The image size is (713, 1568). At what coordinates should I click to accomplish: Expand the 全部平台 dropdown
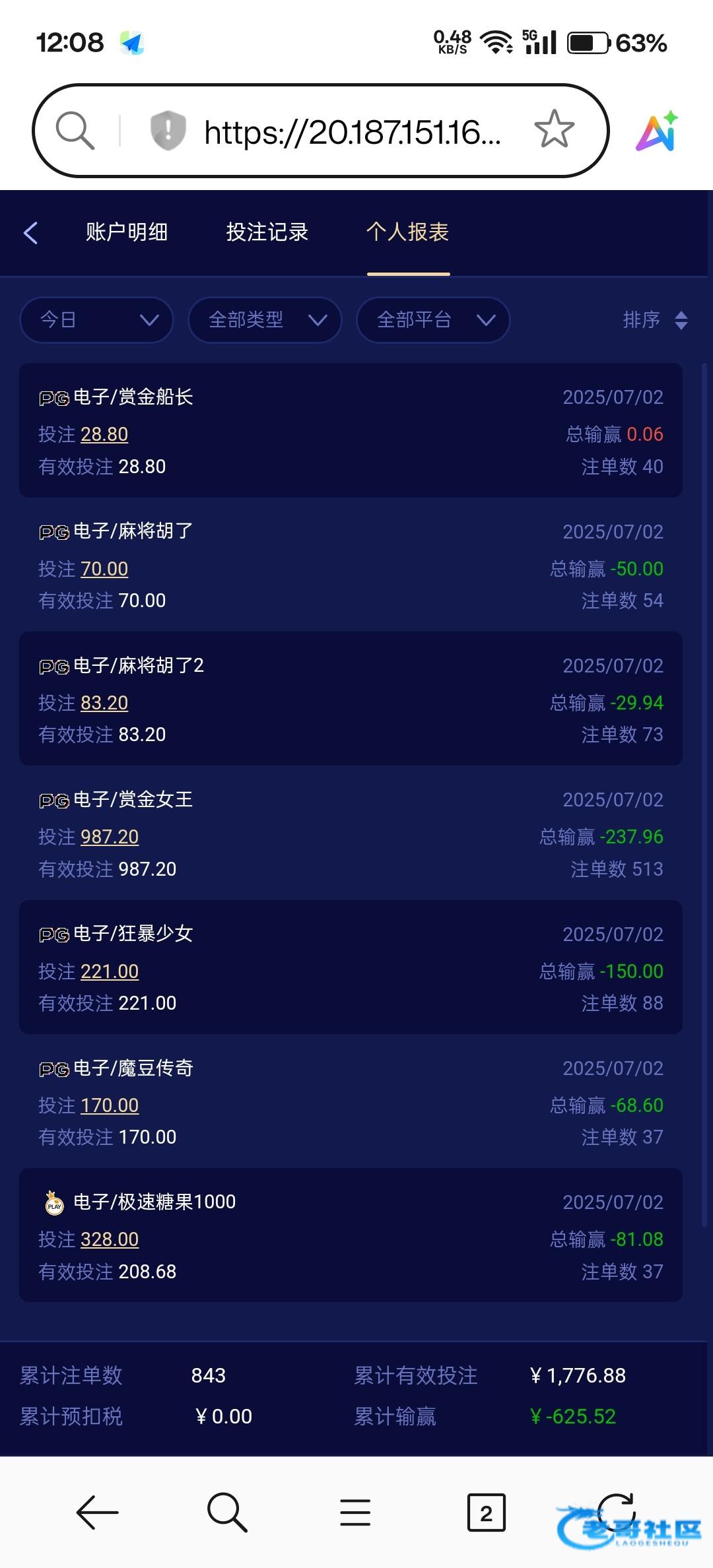pyautogui.click(x=433, y=320)
